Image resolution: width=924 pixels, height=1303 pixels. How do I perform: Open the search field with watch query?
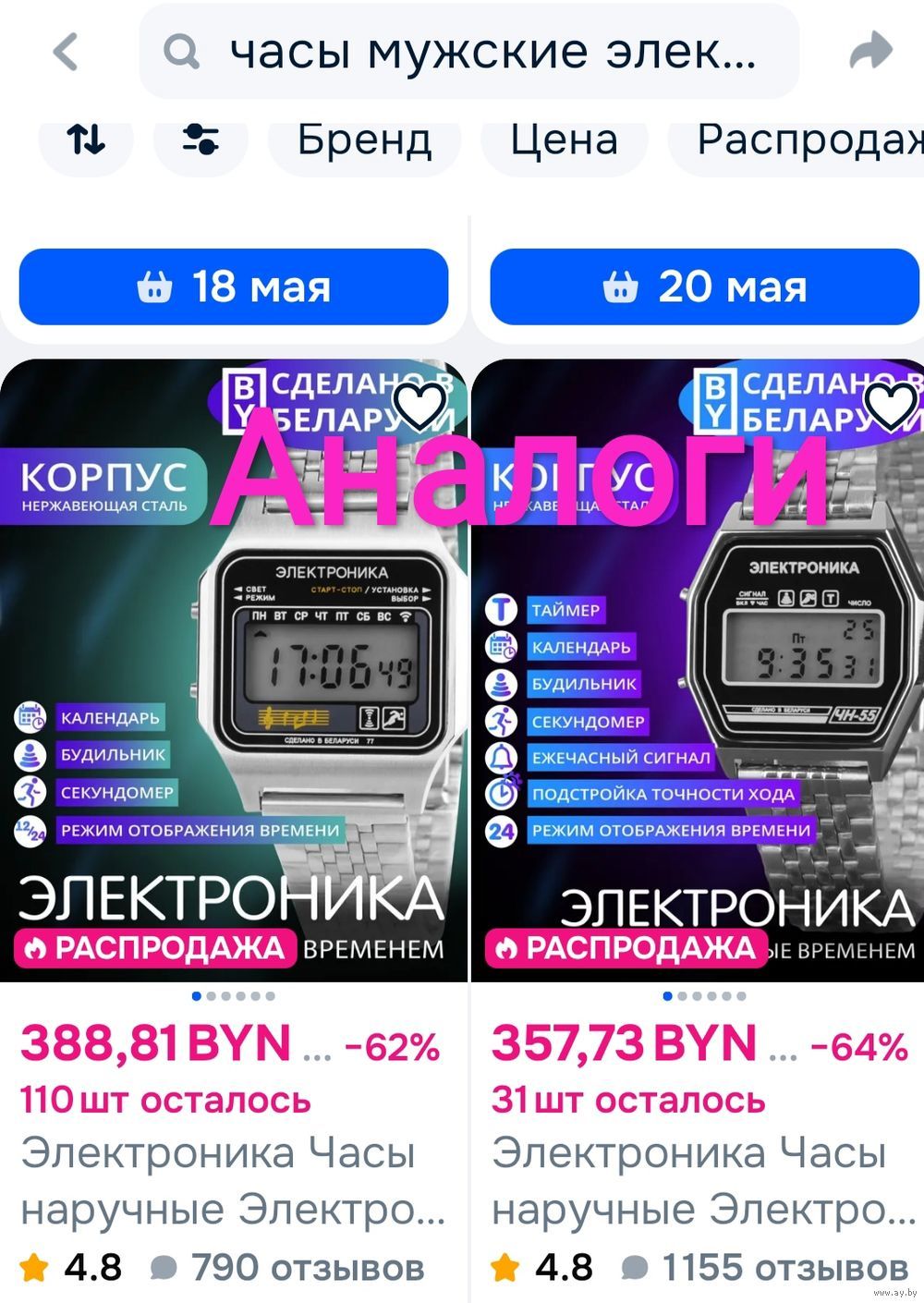468,52
